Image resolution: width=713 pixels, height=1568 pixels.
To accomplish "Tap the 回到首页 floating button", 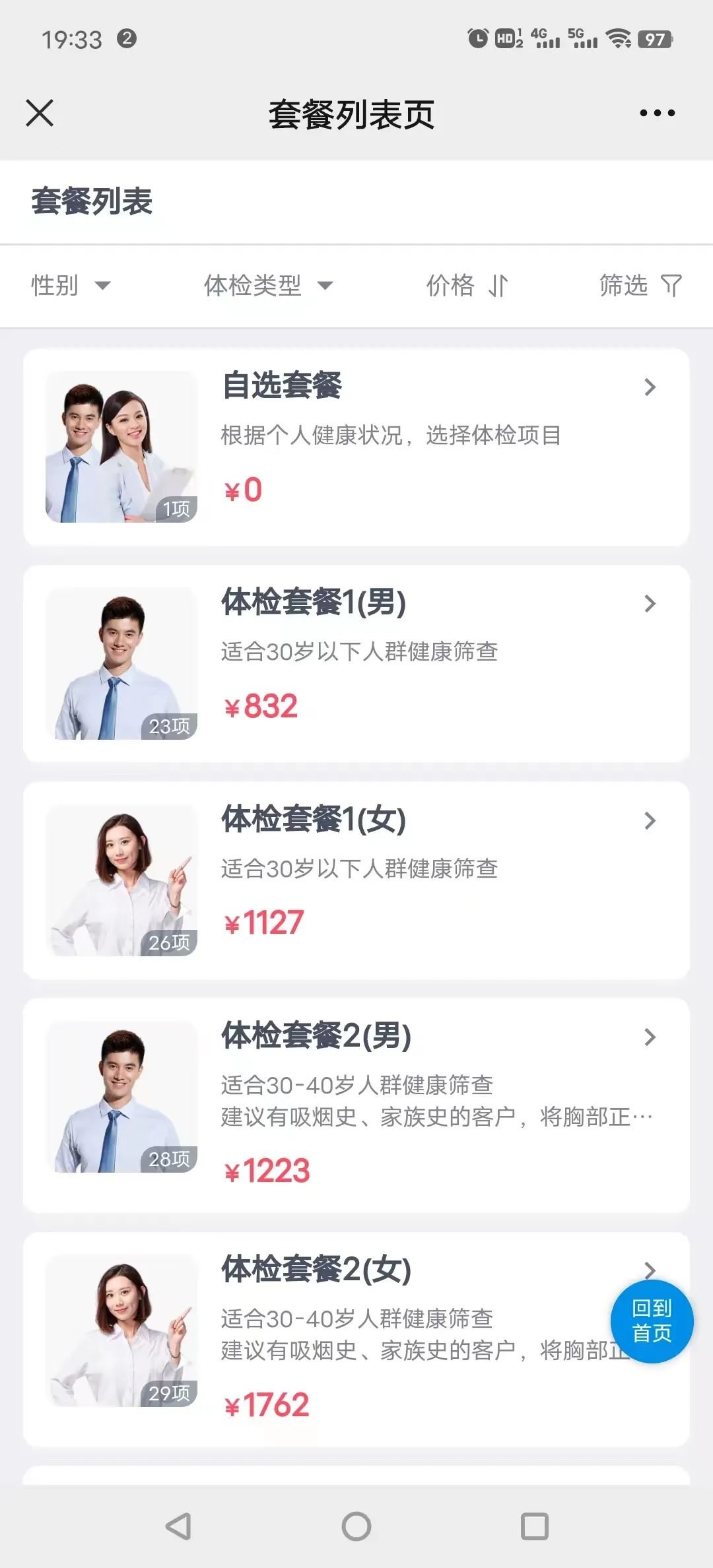I will pos(652,1321).
